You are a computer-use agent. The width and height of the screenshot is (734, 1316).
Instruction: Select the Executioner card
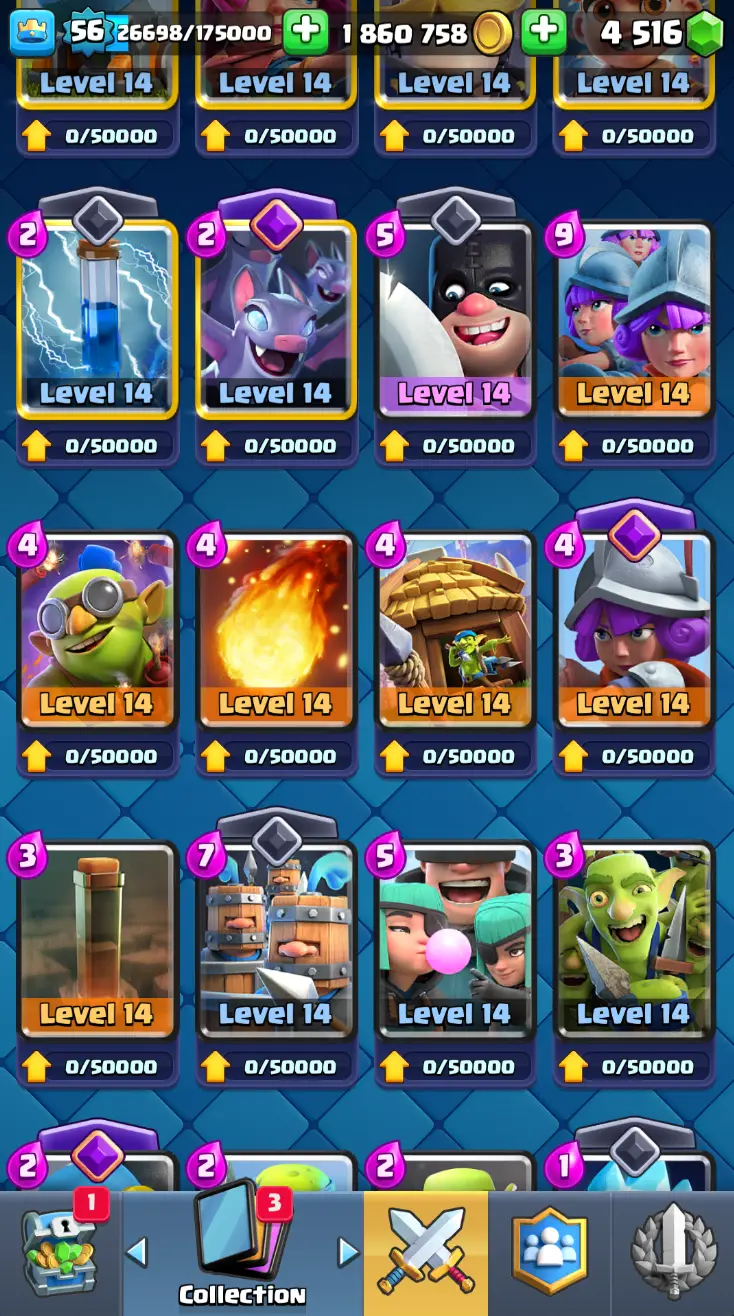[455, 320]
